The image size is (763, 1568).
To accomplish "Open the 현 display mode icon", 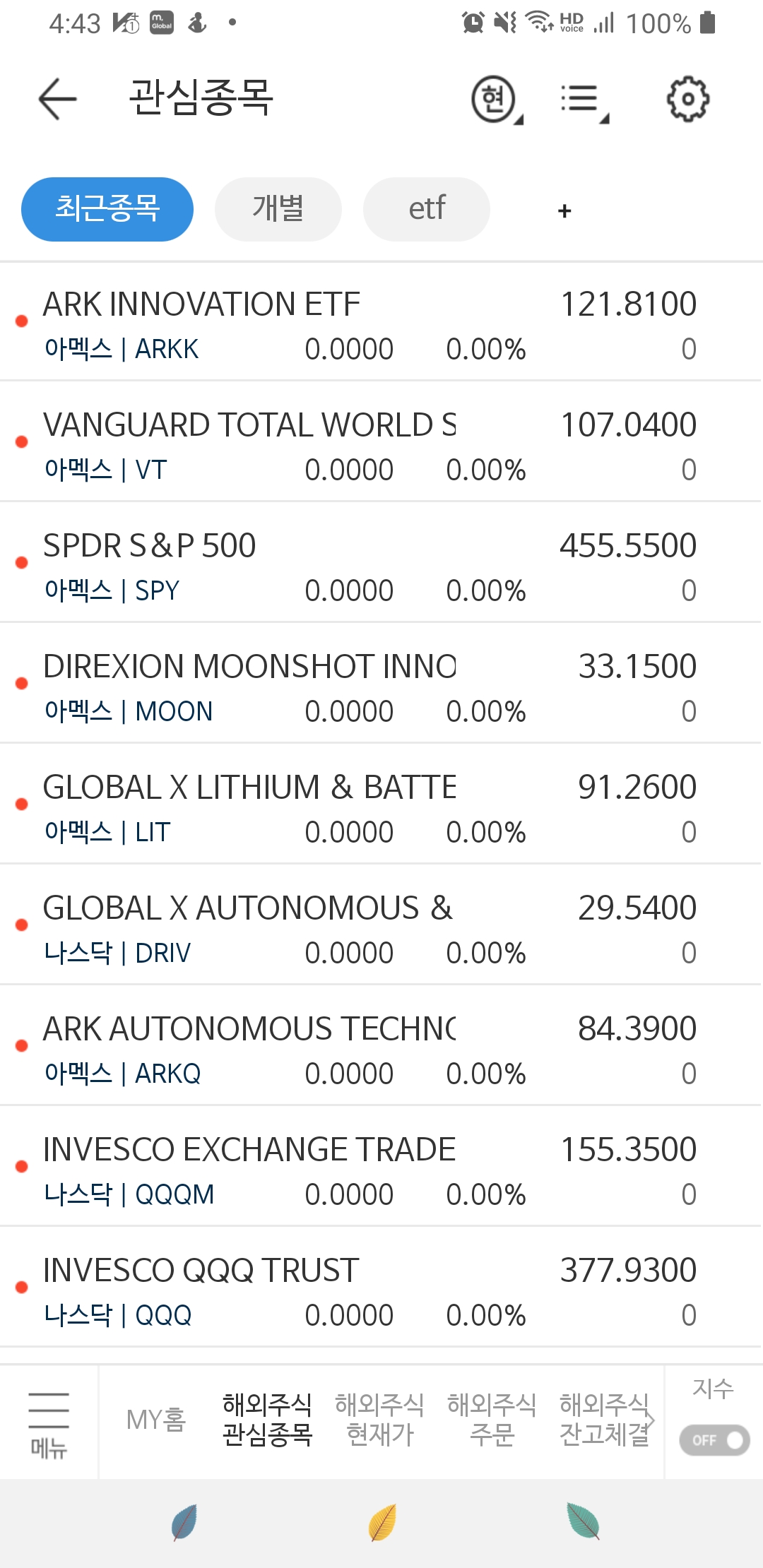I will [495, 99].
